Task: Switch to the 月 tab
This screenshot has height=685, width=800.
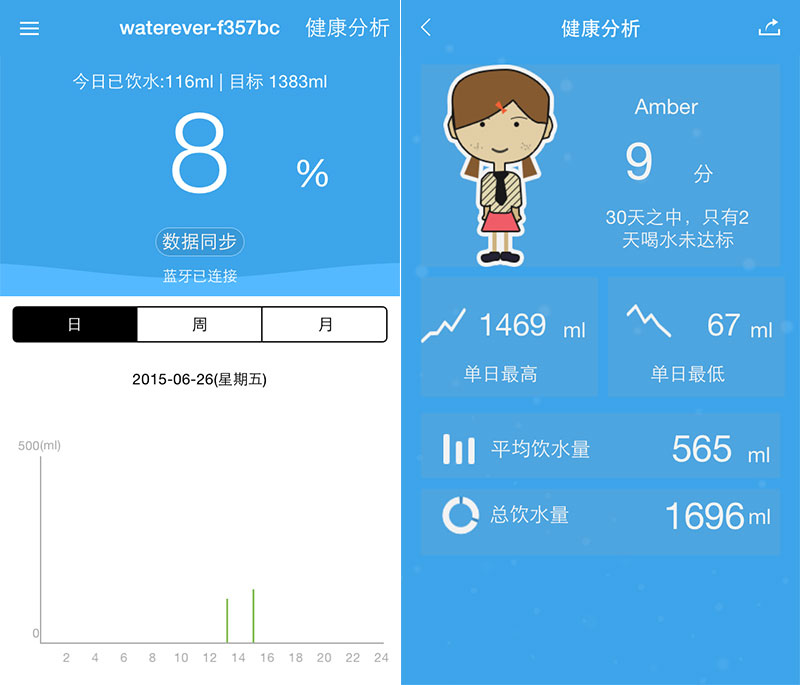Action: point(324,325)
